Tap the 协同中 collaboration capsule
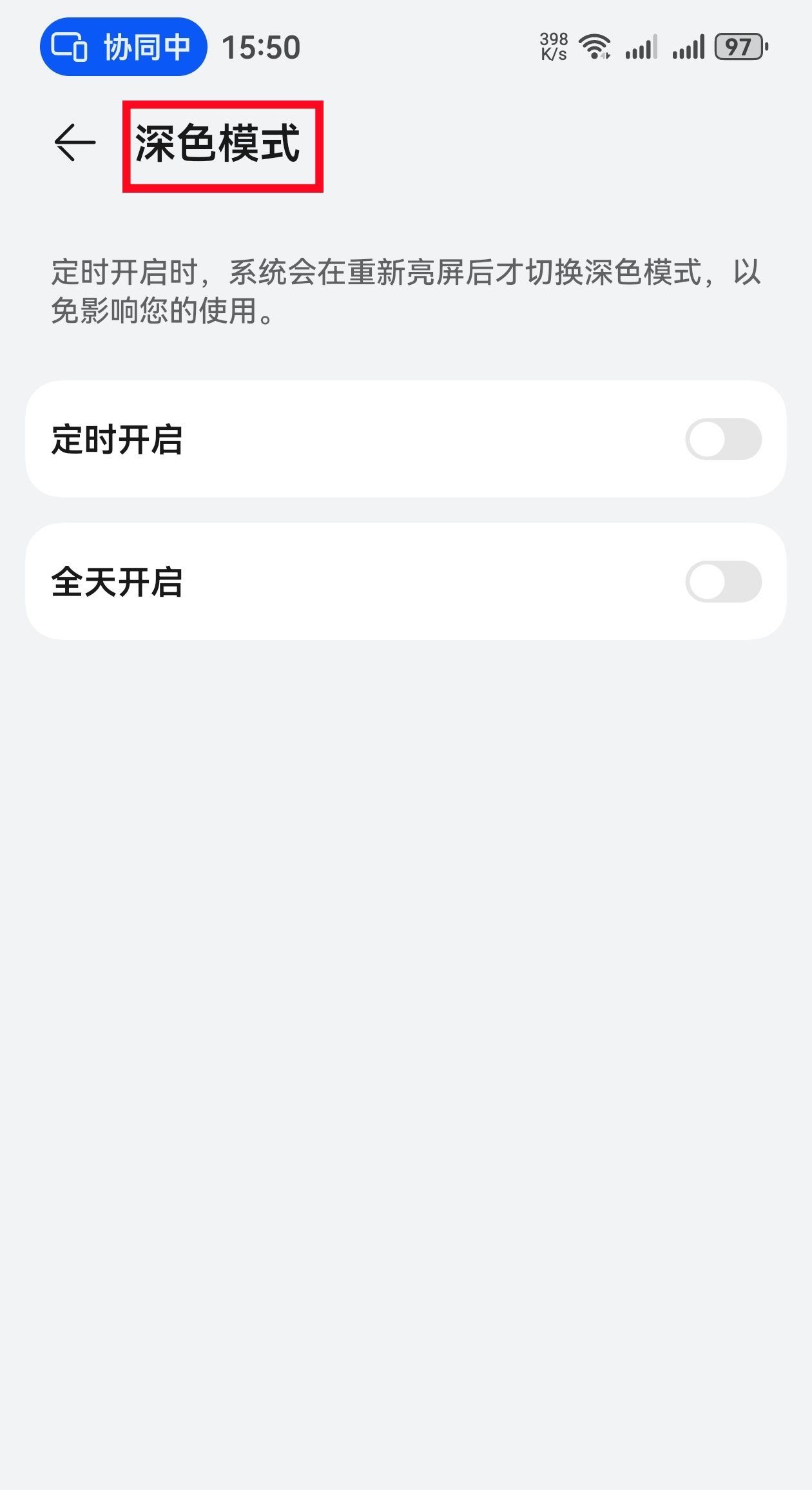The width and height of the screenshot is (812, 1490). click(124, 46)
